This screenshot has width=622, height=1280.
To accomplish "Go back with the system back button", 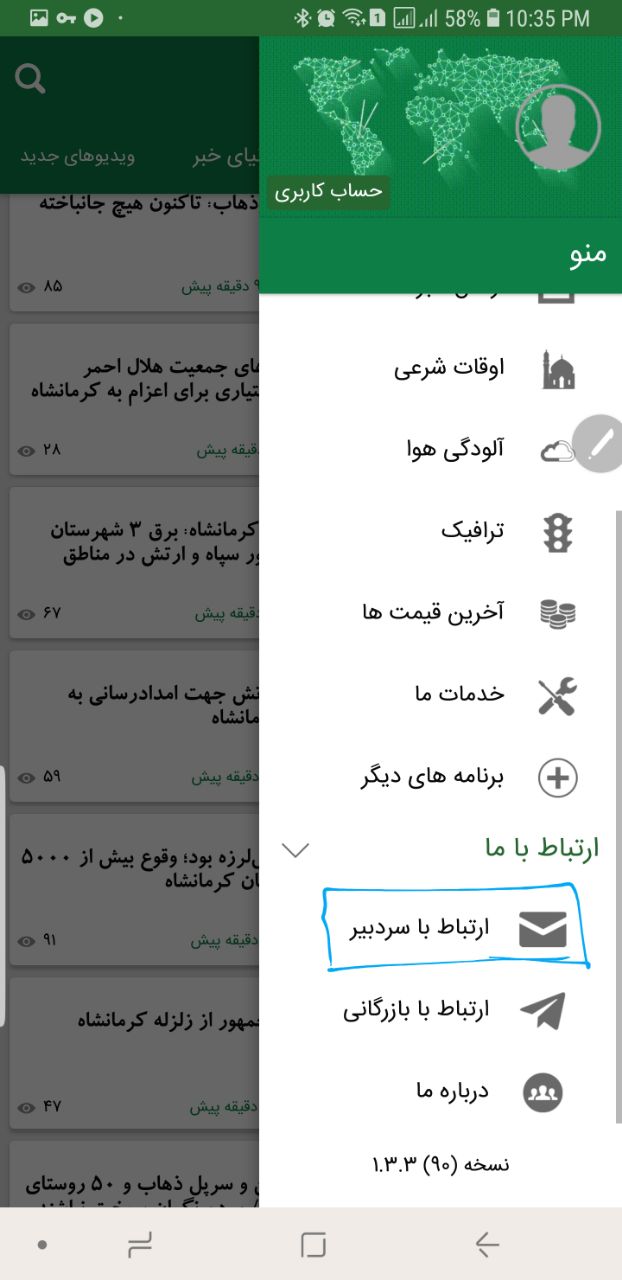I will point(487,1244).
